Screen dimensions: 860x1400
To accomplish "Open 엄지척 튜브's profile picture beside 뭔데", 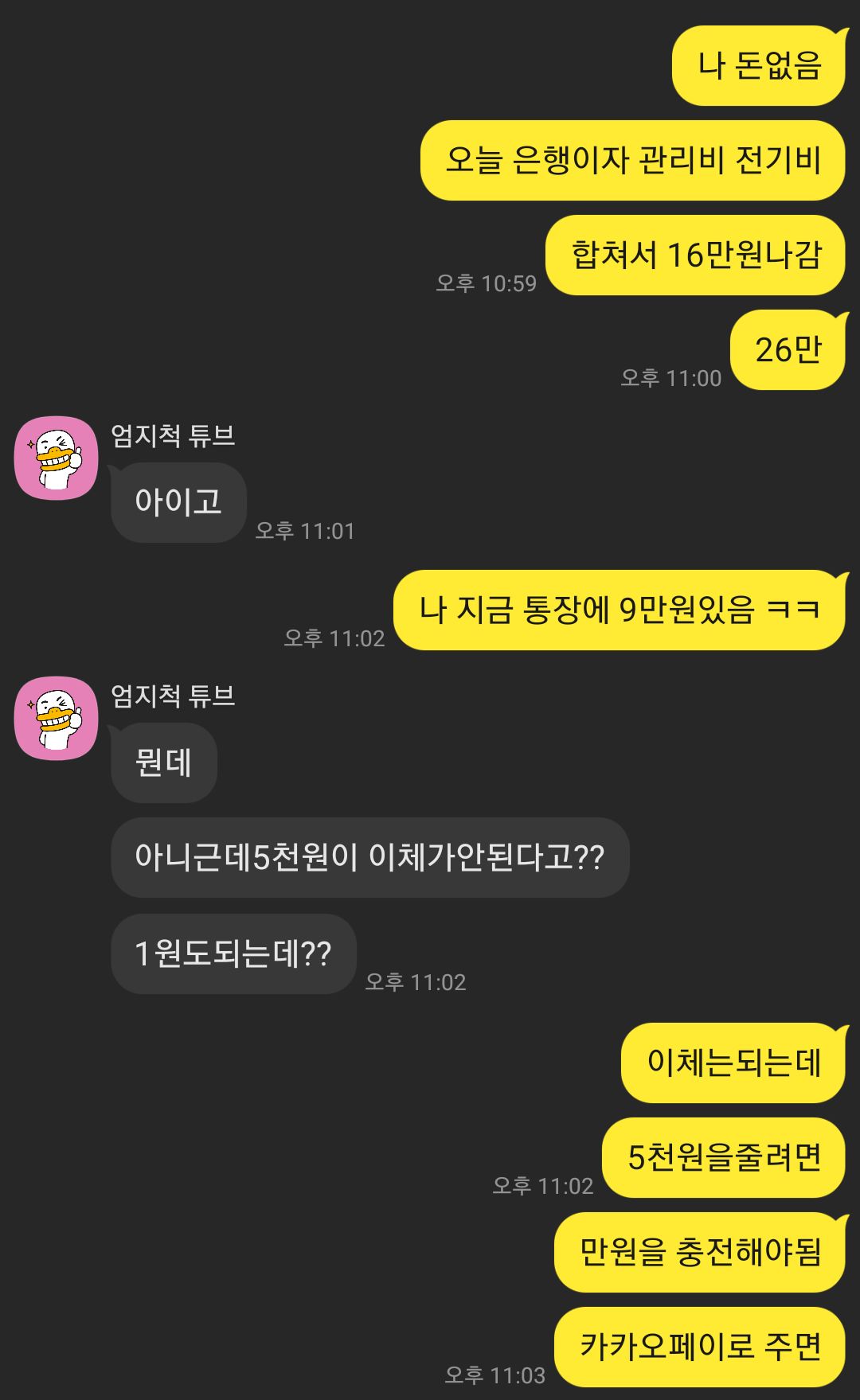I will click(x=56, y=719).
